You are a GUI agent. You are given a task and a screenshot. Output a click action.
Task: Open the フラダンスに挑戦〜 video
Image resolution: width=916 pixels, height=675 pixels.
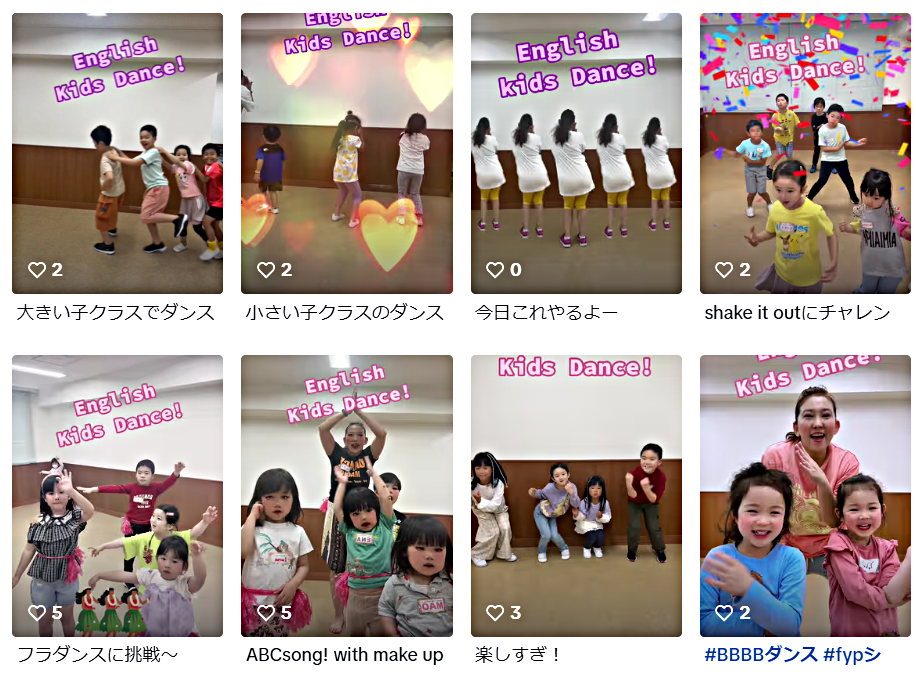coord(117,495)
